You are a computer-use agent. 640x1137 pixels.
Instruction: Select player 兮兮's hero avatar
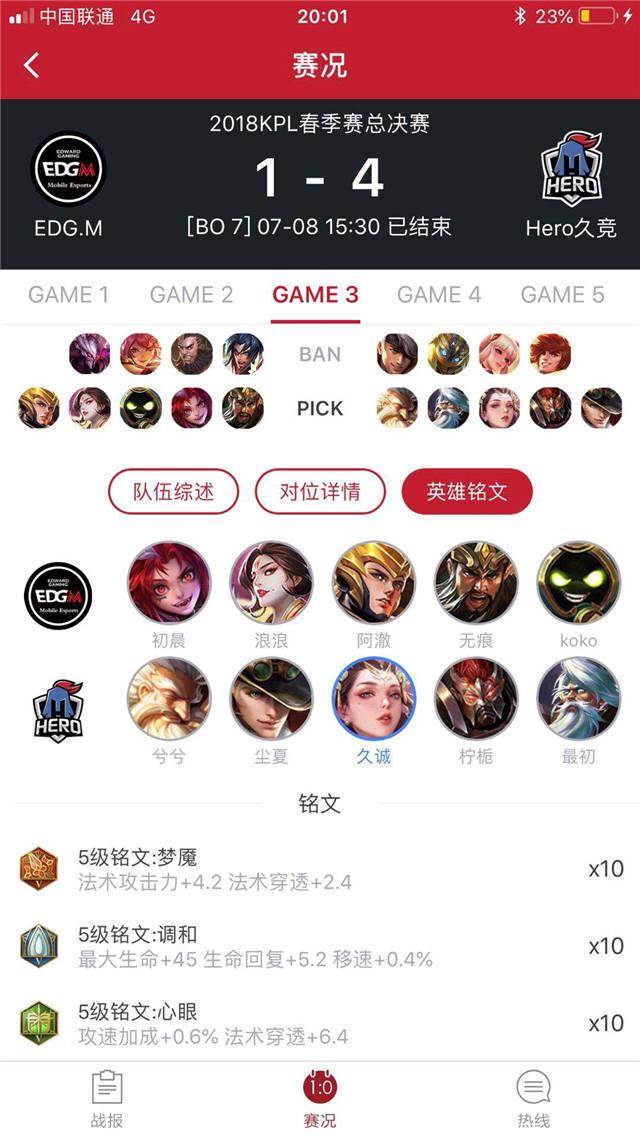coord(169,698)
